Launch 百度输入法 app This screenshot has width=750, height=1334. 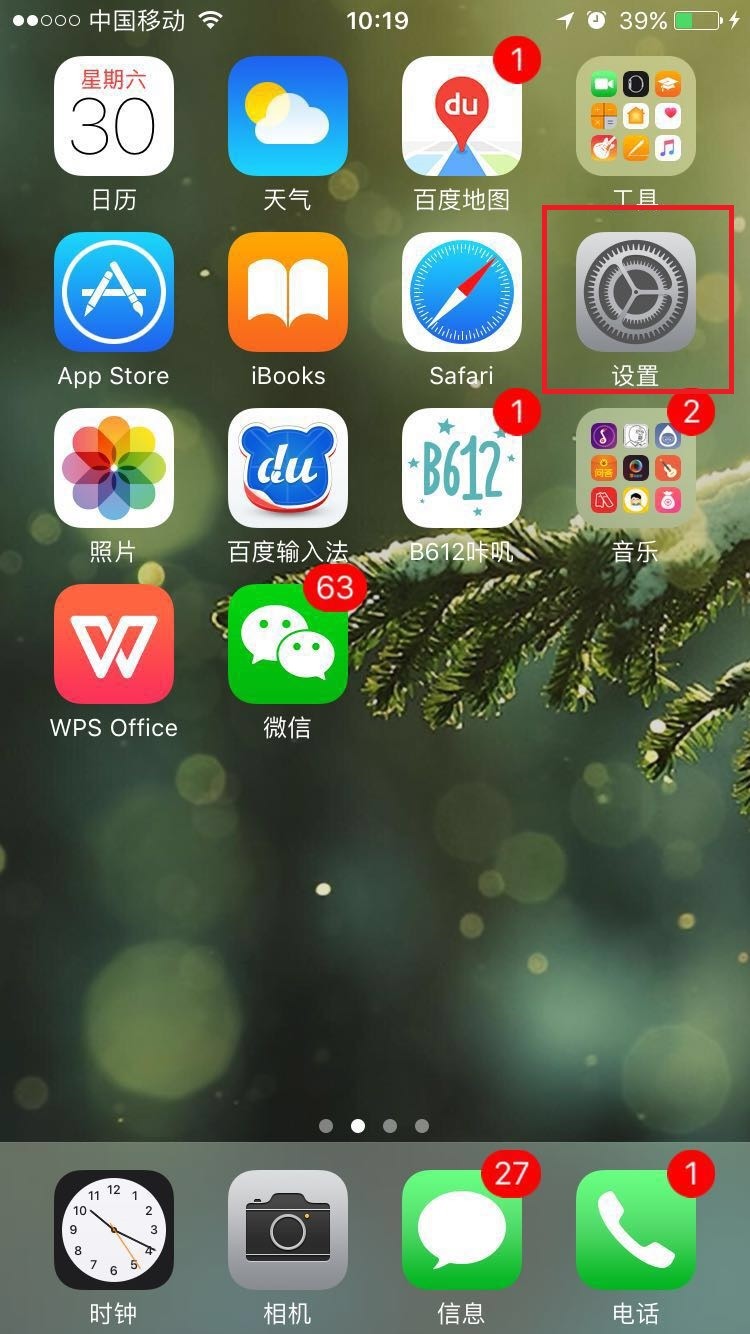(x=287, y=468)
